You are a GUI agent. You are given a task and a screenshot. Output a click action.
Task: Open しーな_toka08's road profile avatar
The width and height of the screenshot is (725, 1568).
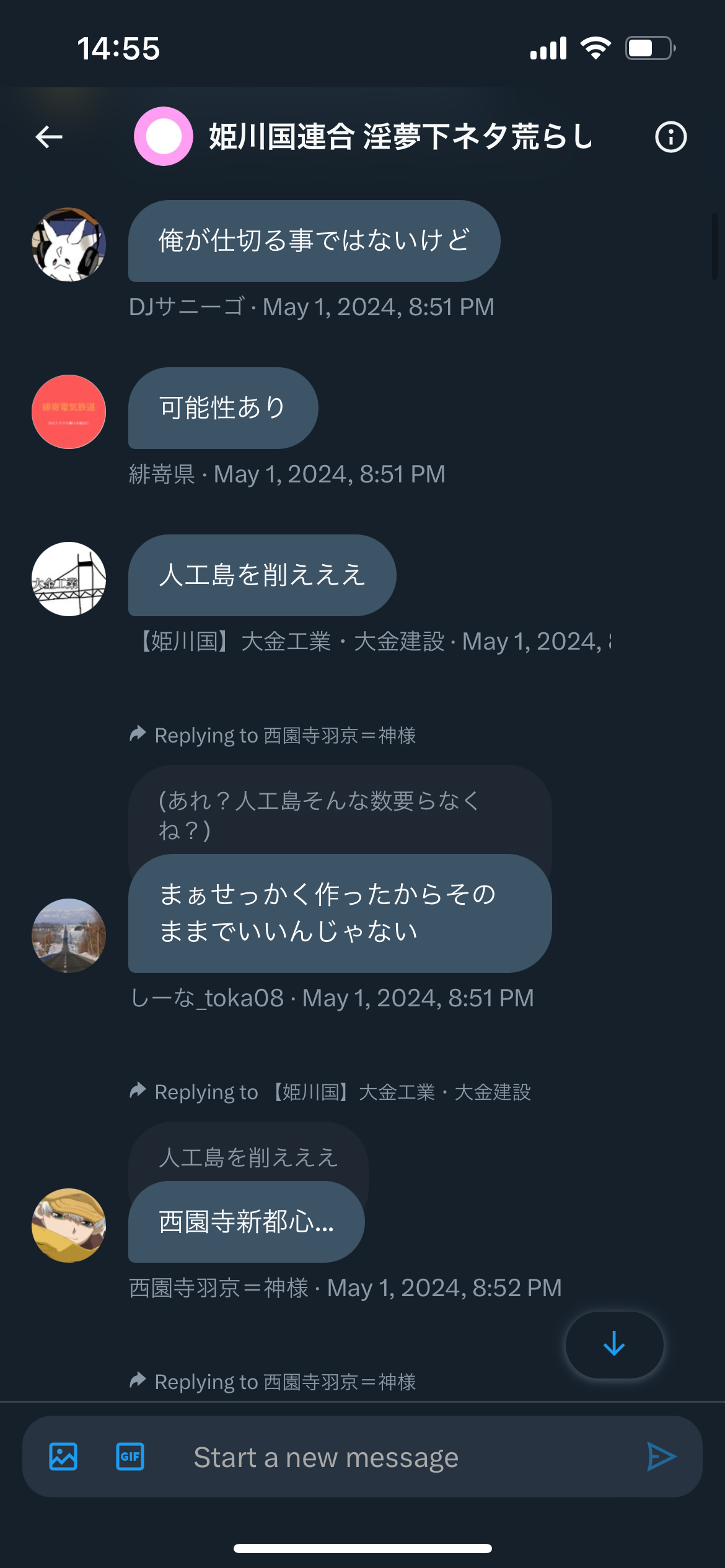pyautogui.click(x=69, y=936)
